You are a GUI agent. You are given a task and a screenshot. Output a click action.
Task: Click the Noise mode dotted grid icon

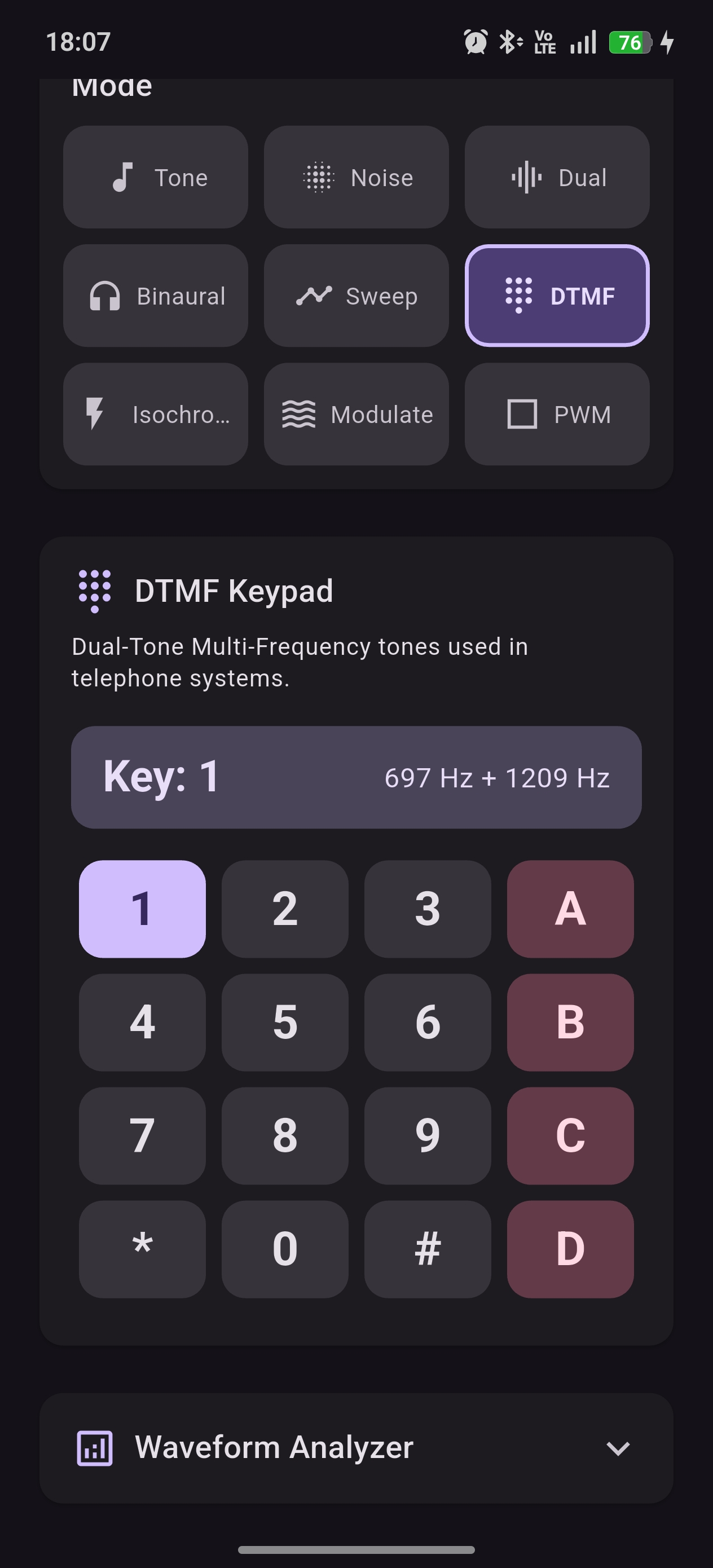point(319,177)
